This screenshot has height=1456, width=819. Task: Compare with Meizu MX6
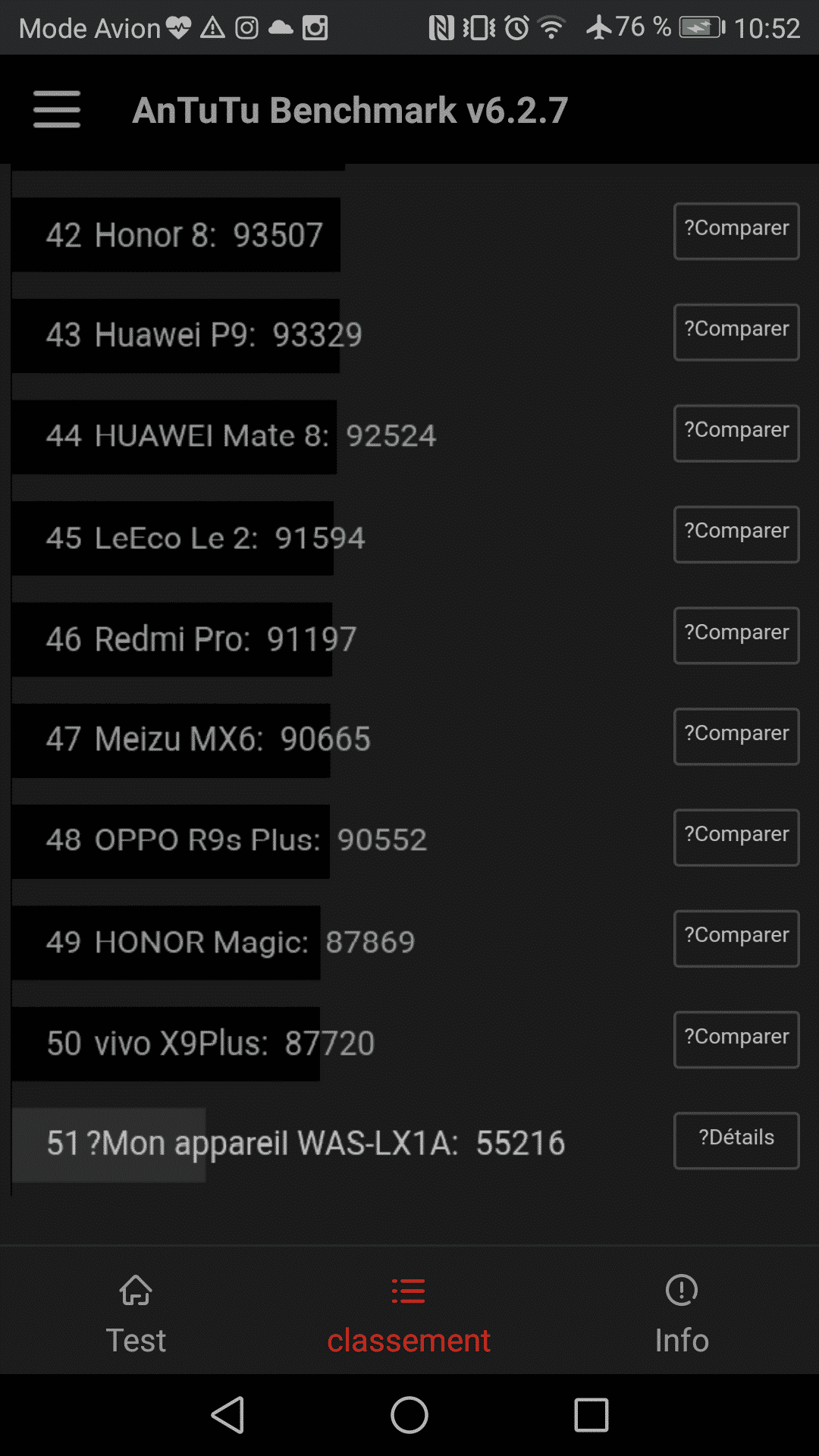(x=736, y=736)
